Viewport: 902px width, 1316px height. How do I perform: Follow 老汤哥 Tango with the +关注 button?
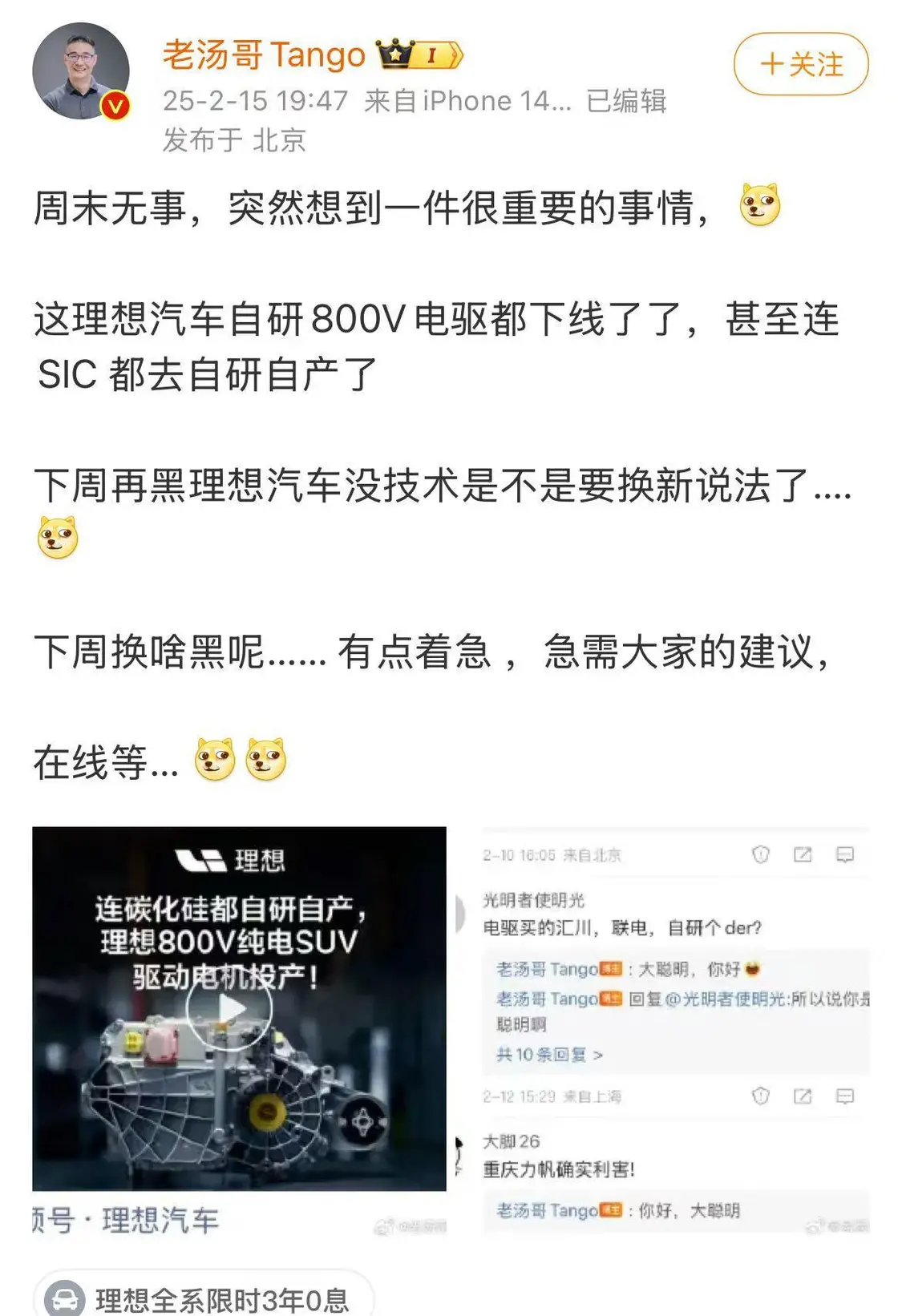pyautogui.click(x=800, y=64)
